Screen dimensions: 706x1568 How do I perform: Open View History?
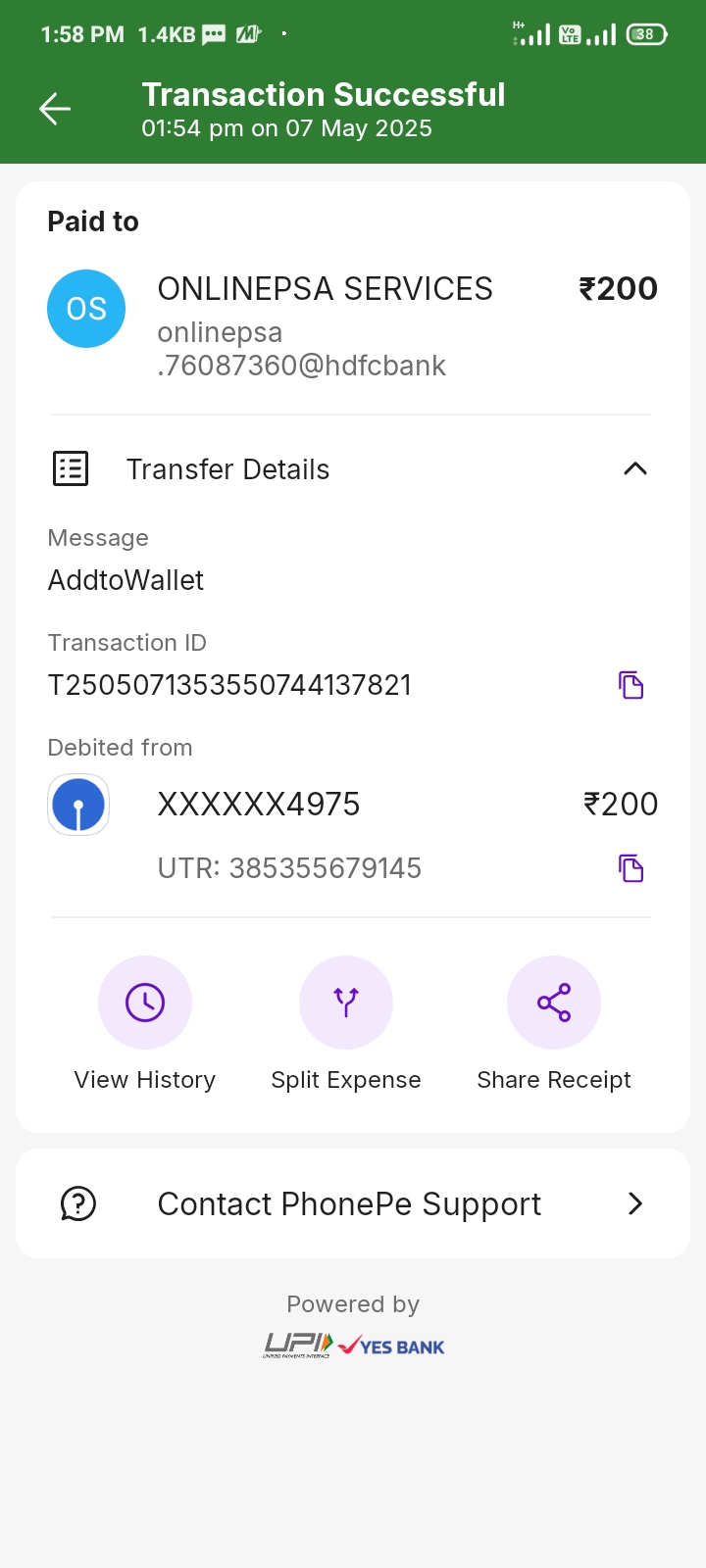click(145, 1003)
